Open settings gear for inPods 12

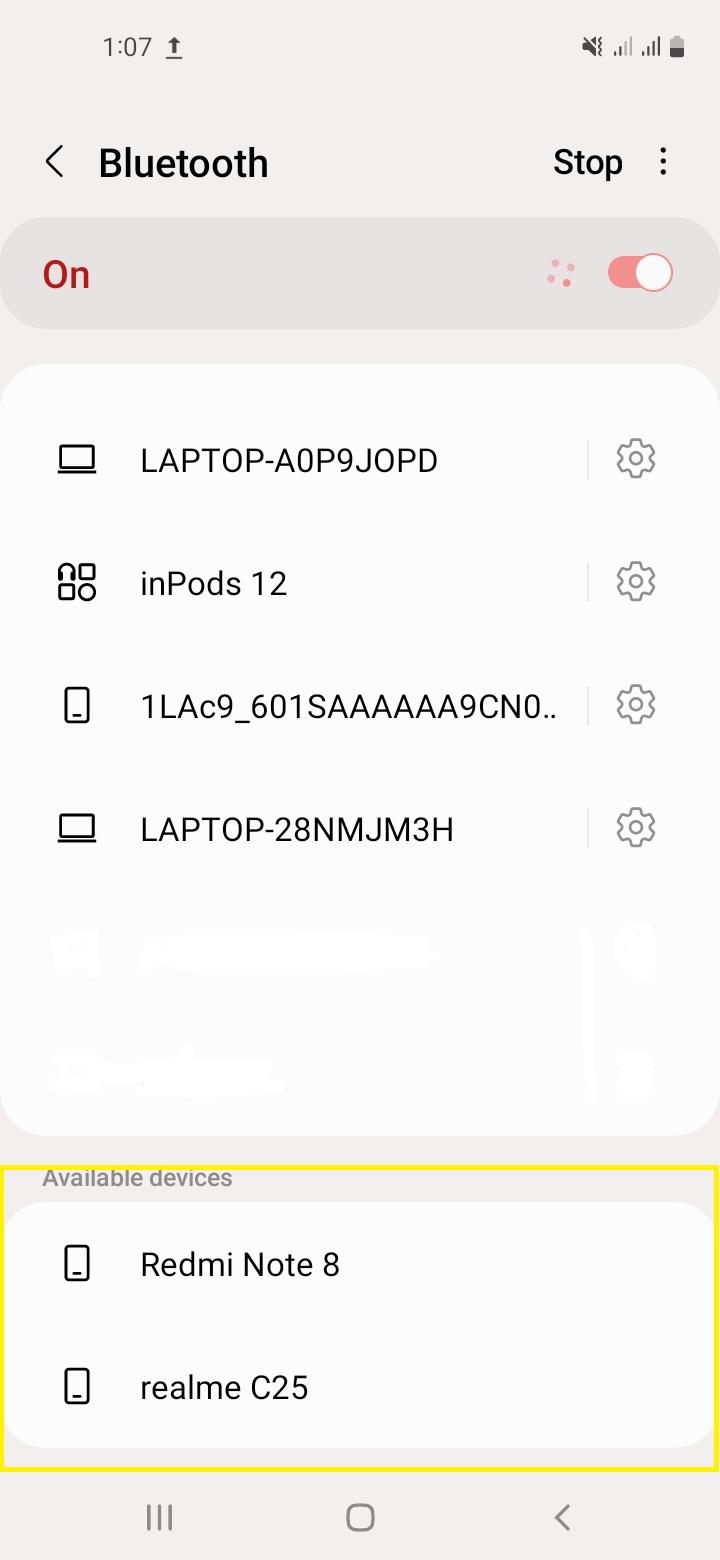coord(635,581)
